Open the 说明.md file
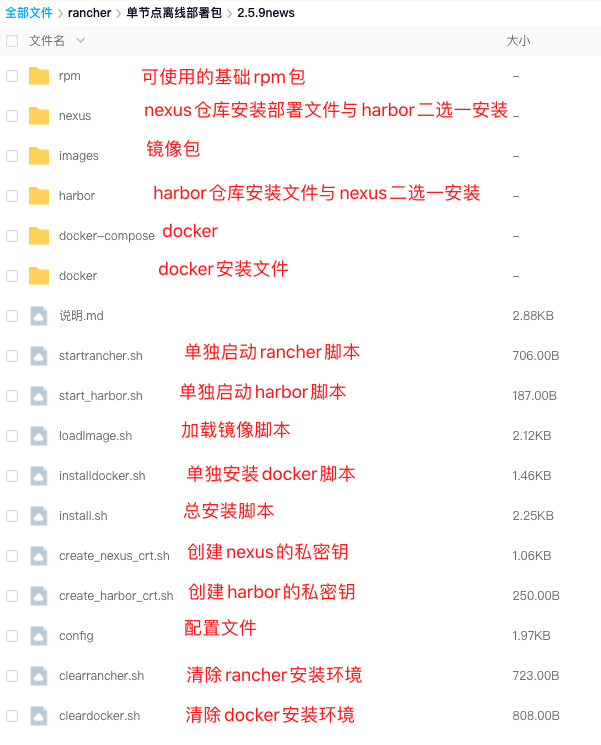601x745 pixels. (81, 316)
